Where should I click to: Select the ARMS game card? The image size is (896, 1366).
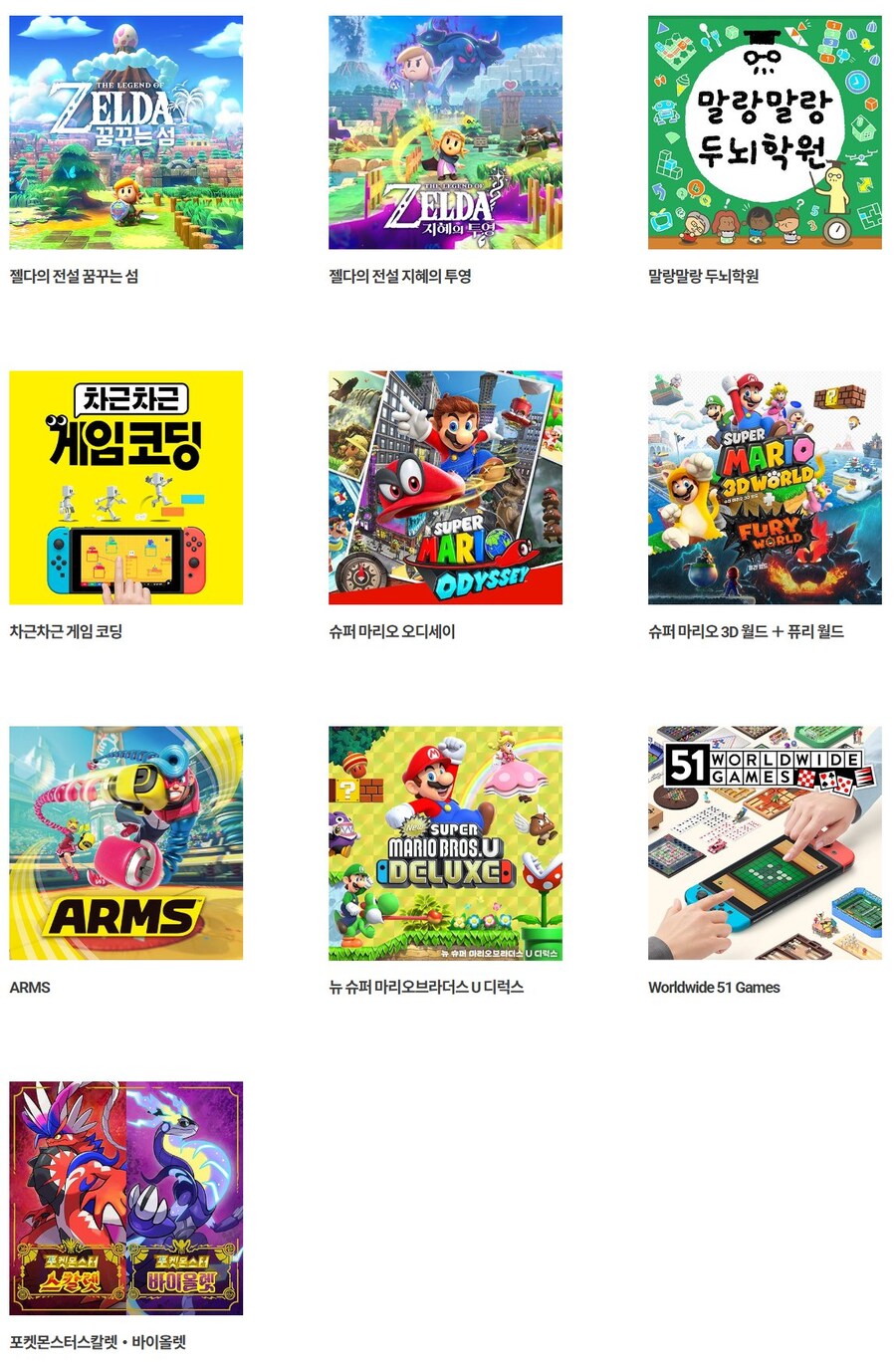click(126, 843)
